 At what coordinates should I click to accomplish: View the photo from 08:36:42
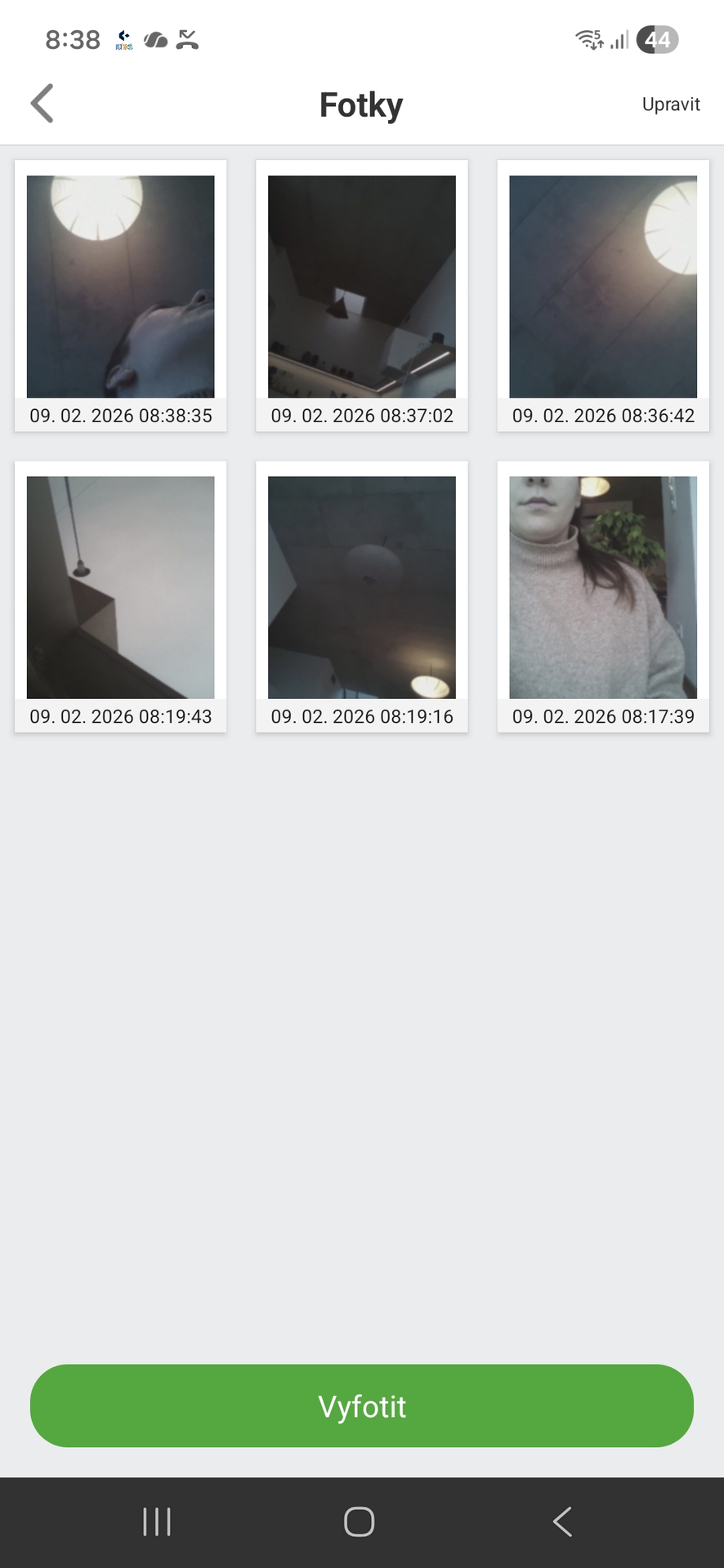tap(603, 287)
